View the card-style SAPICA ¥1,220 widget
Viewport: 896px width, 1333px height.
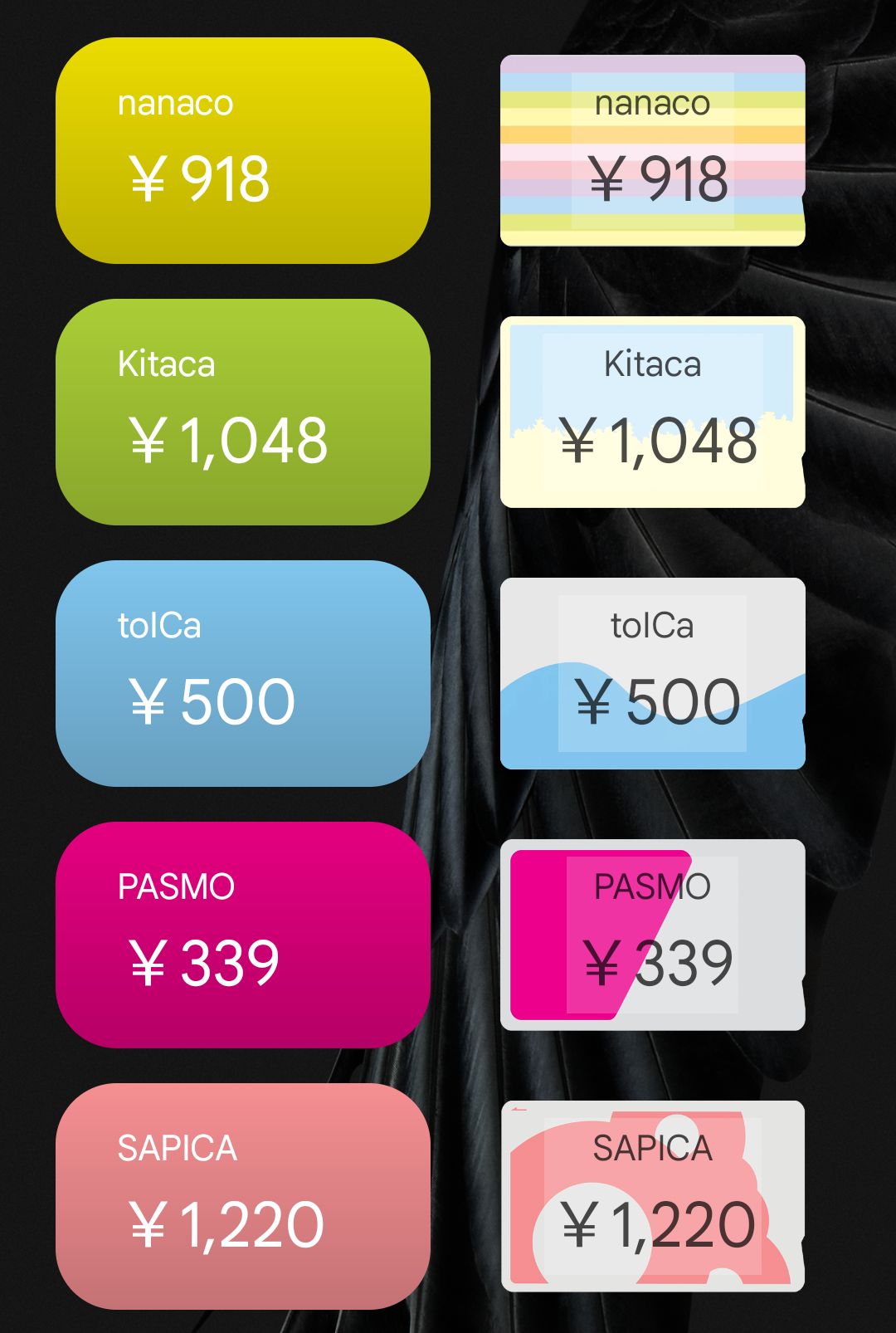pyautogui.click(x=652, y=1196)
